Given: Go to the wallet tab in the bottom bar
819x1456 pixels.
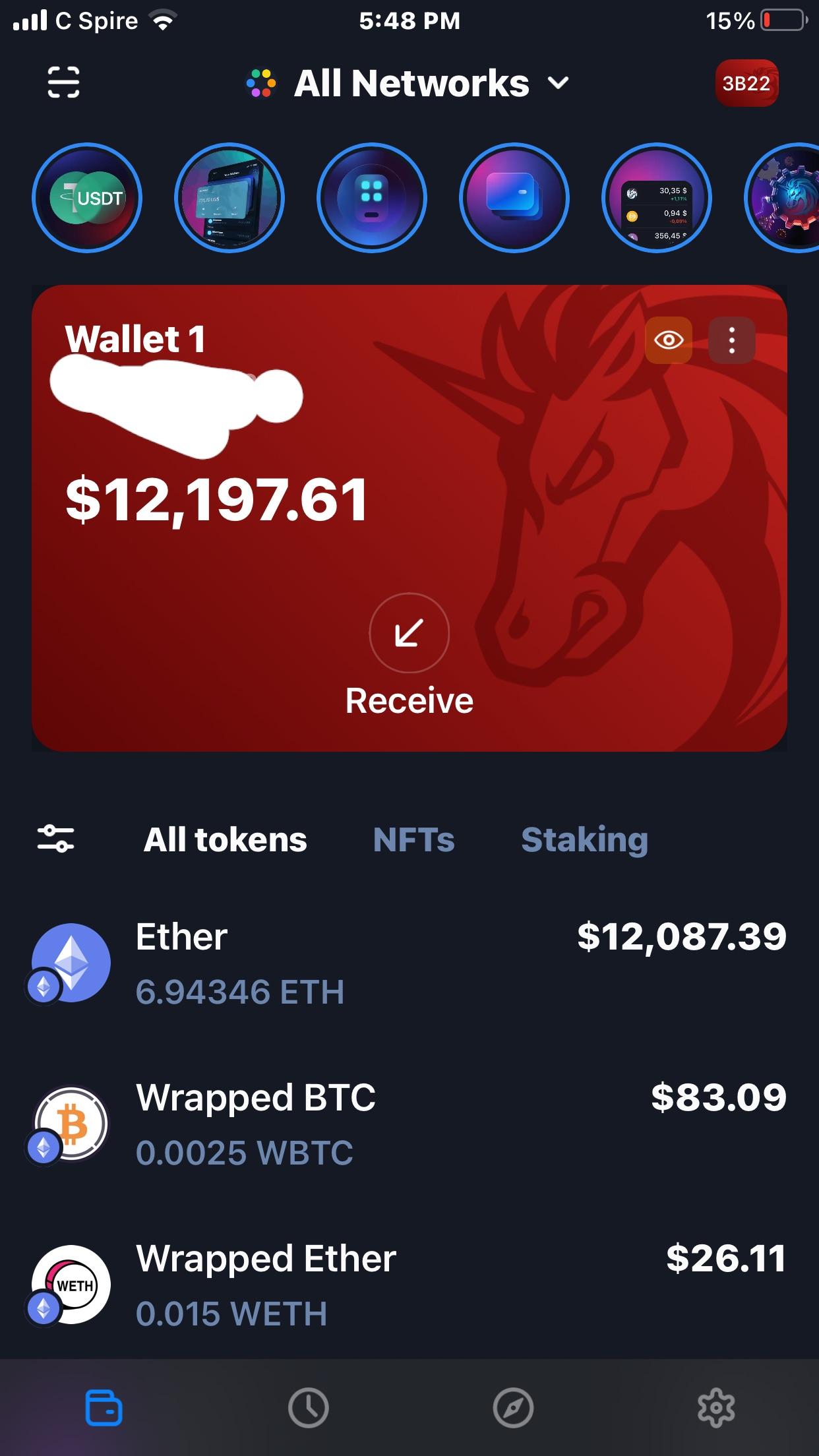Looking at the screenshot, I should (x=104, y=1407).
